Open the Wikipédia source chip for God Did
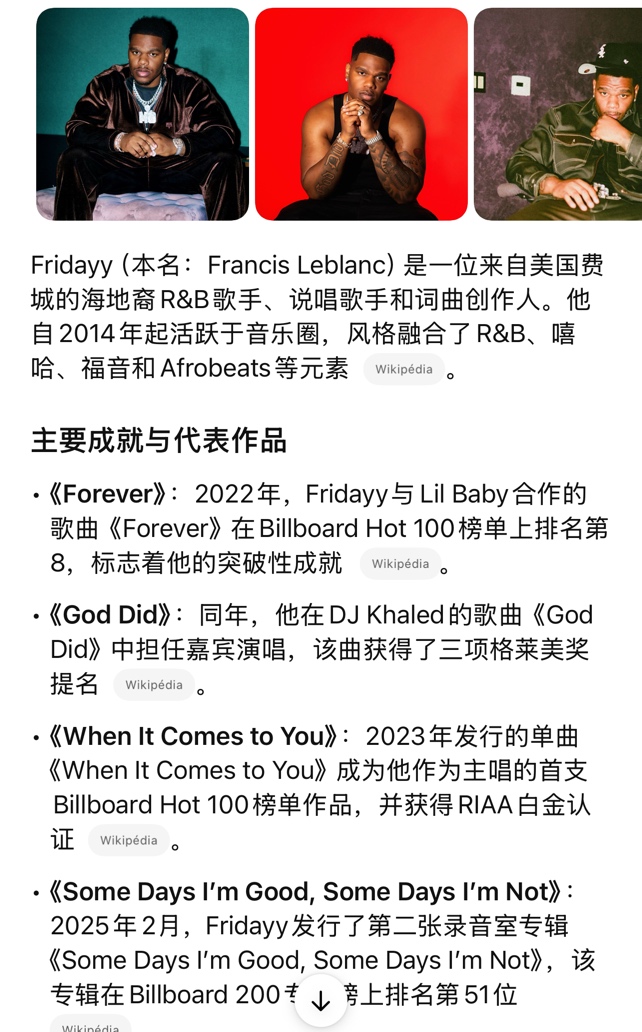Image resolution: width=642 pixels, height=1032 pixels. 154,684
